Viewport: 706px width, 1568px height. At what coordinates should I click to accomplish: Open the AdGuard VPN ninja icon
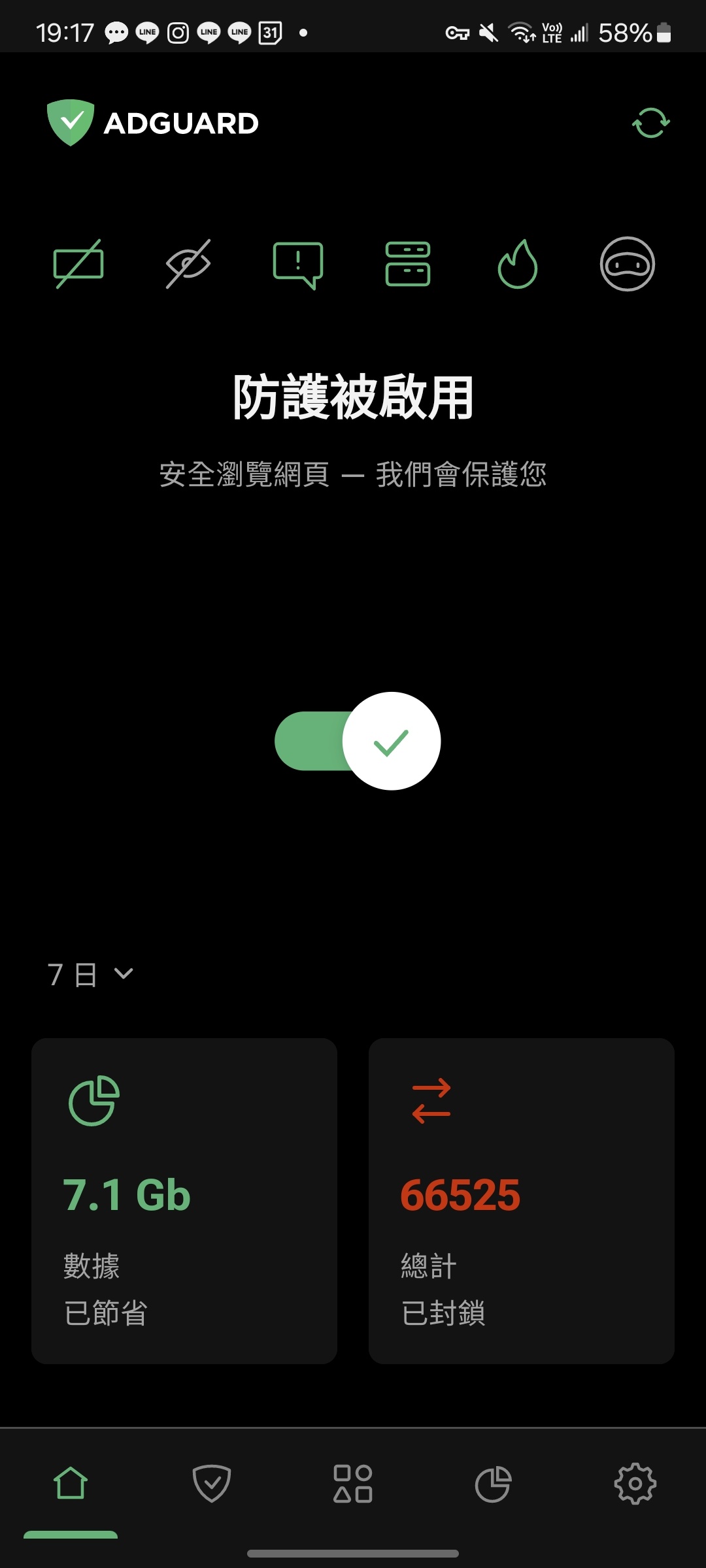click(x=628, y=264)
